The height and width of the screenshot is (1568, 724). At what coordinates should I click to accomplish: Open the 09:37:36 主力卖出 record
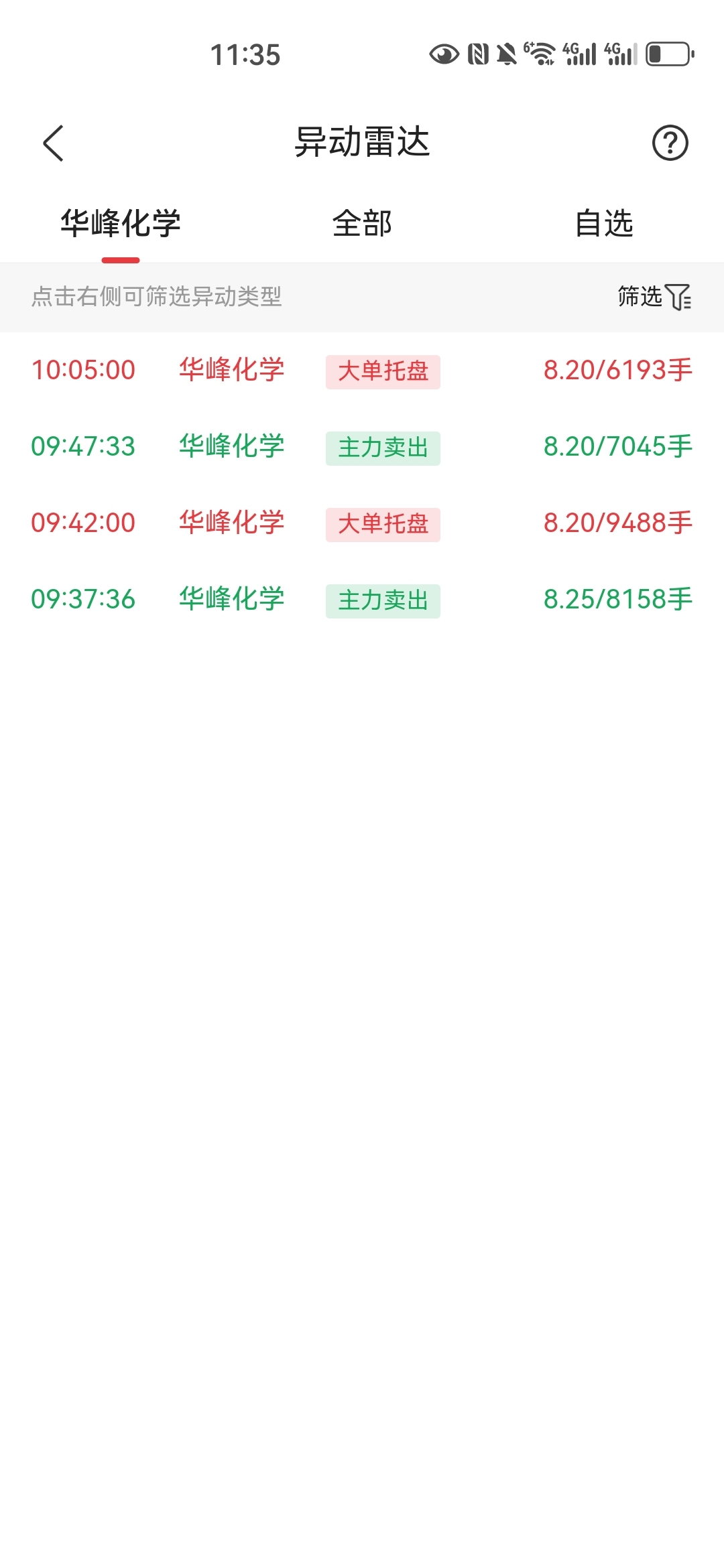(x=362, y=600)
